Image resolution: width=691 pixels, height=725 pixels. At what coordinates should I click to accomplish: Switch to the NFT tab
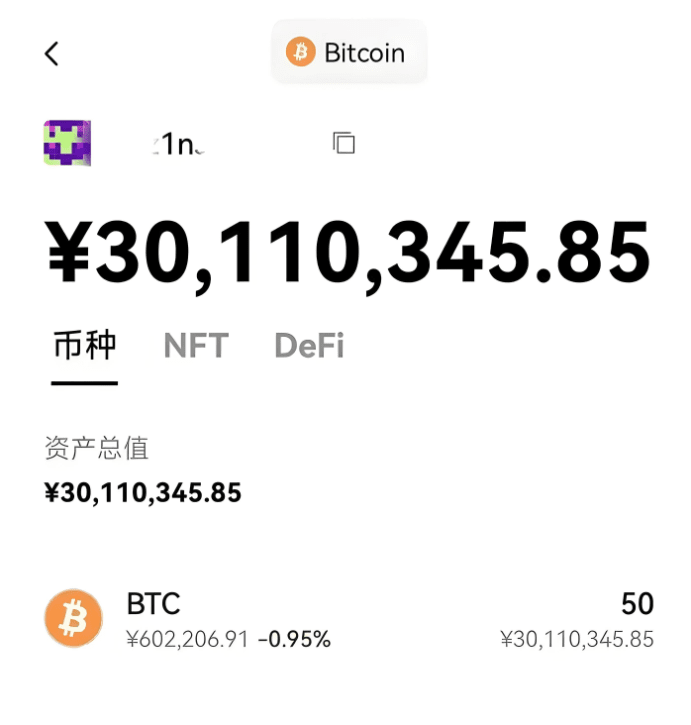(x=195, y=346)
